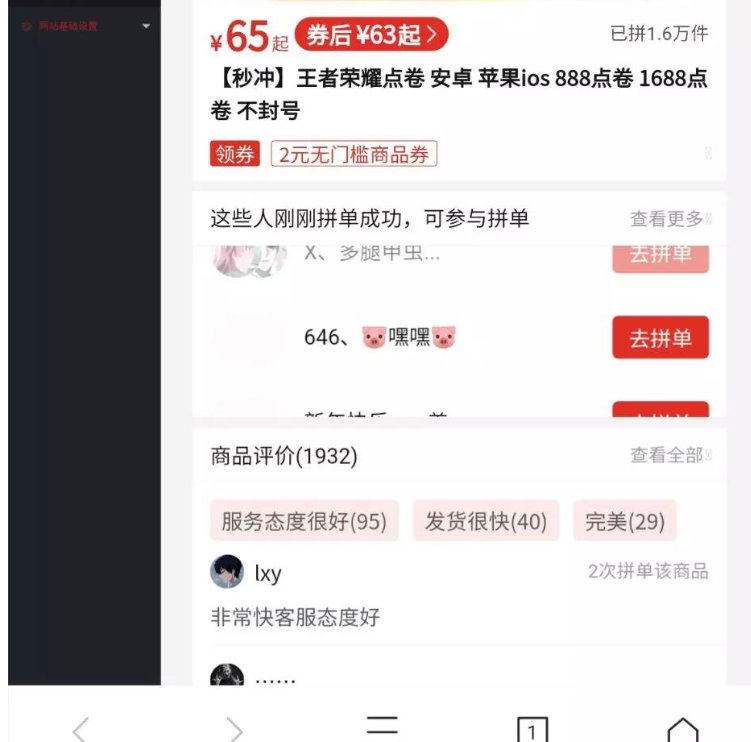Expand the 网站基础设置 sidebar menu
The height and width of the screenshot is (742, 751).
point(84,26)
